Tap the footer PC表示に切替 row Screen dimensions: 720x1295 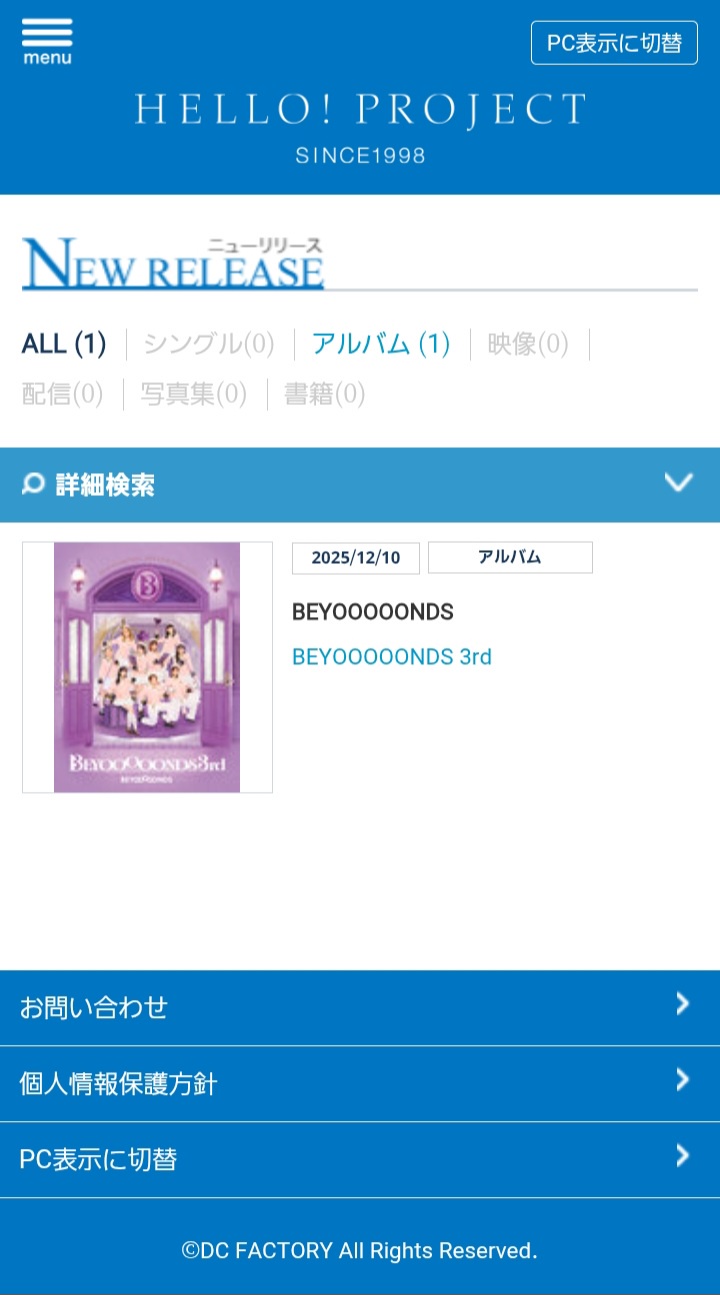coord(360,1159)
